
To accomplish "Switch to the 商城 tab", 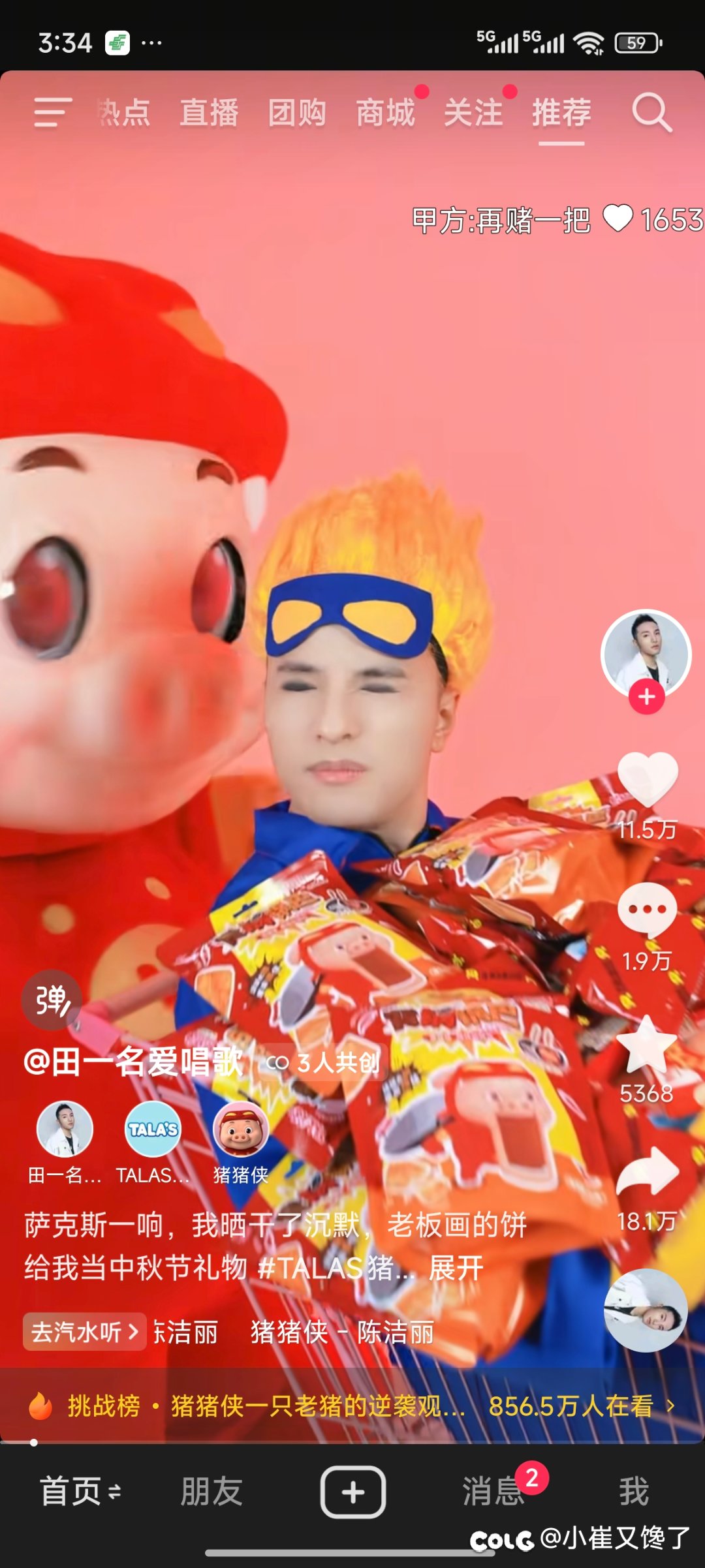I will (x=385, y=113).
